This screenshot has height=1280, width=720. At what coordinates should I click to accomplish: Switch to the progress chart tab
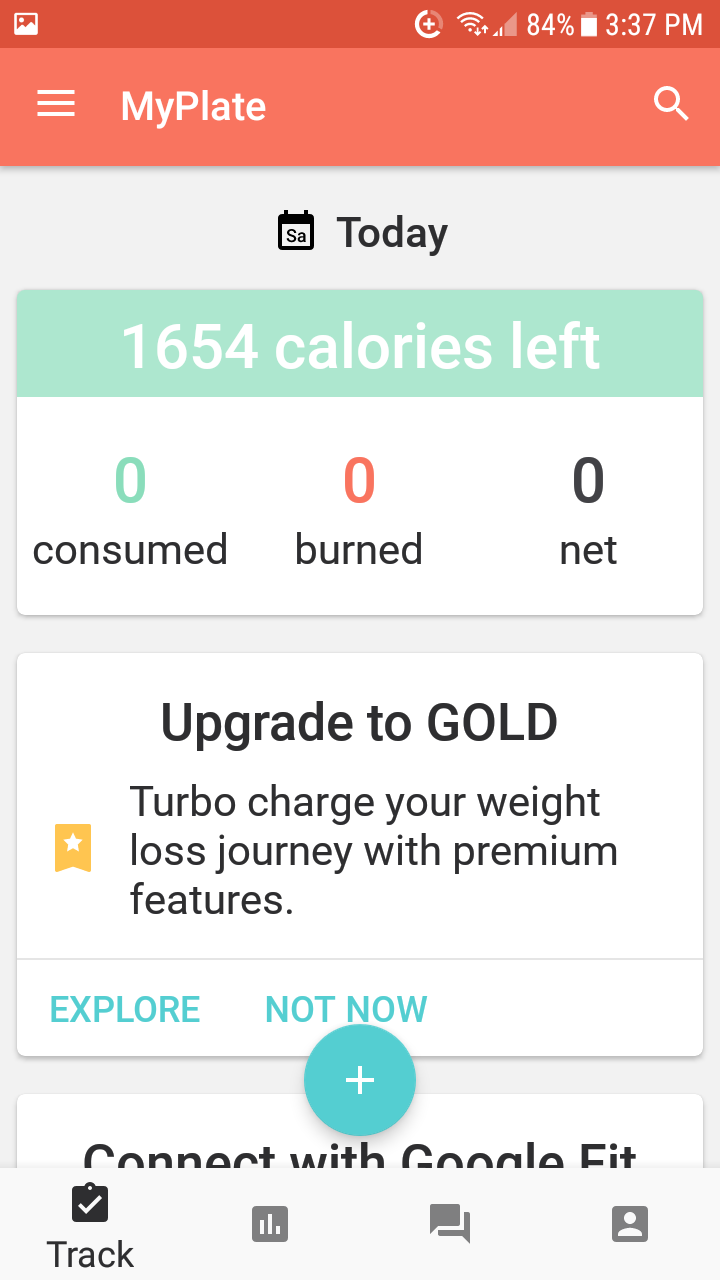click(x=270, y=1224)
